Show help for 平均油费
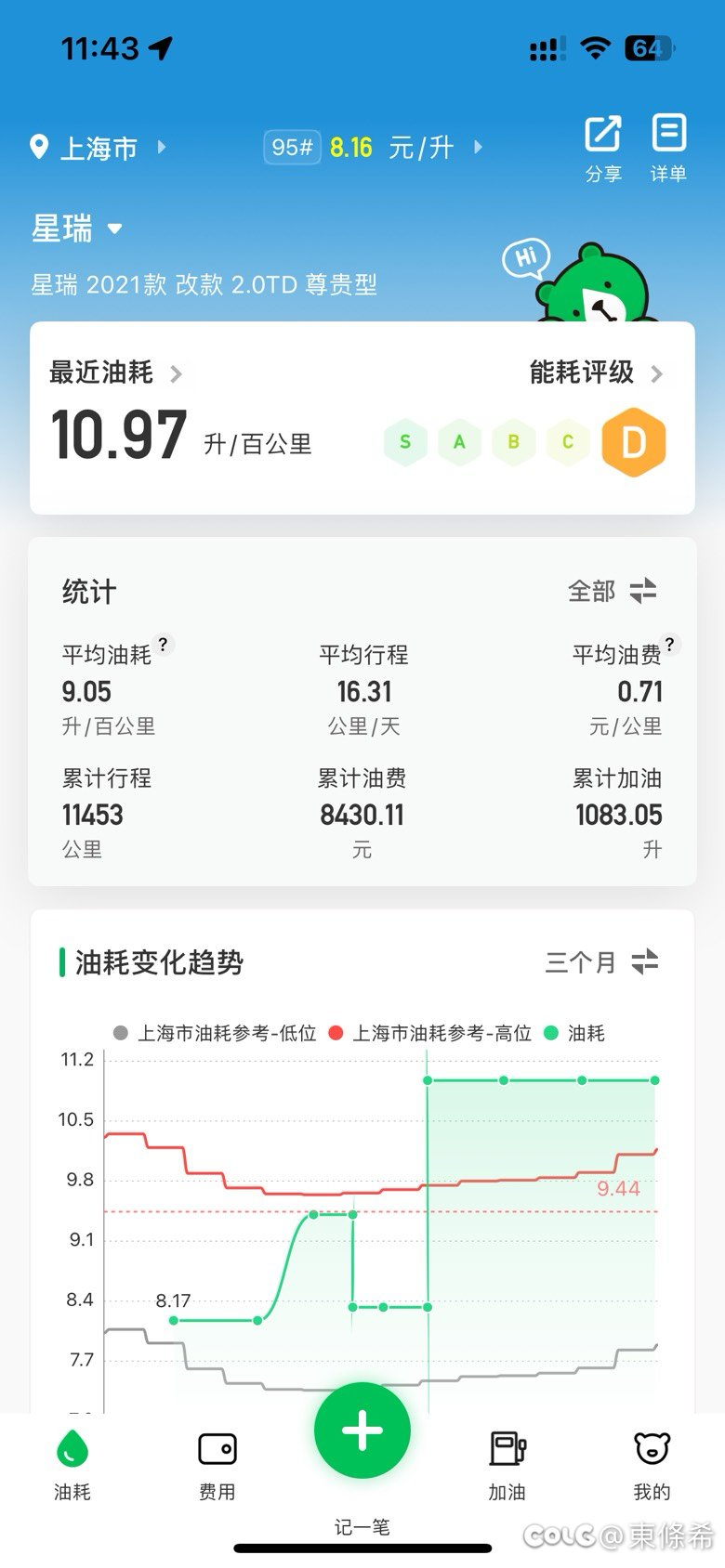Image resolution: width=725 pixels, height=1568 pixels. click(669, 644)
